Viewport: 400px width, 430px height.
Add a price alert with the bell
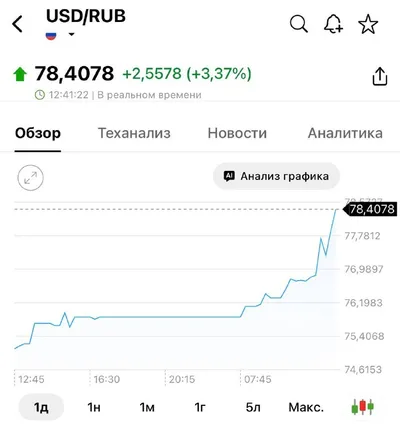(x=333, y=24)
